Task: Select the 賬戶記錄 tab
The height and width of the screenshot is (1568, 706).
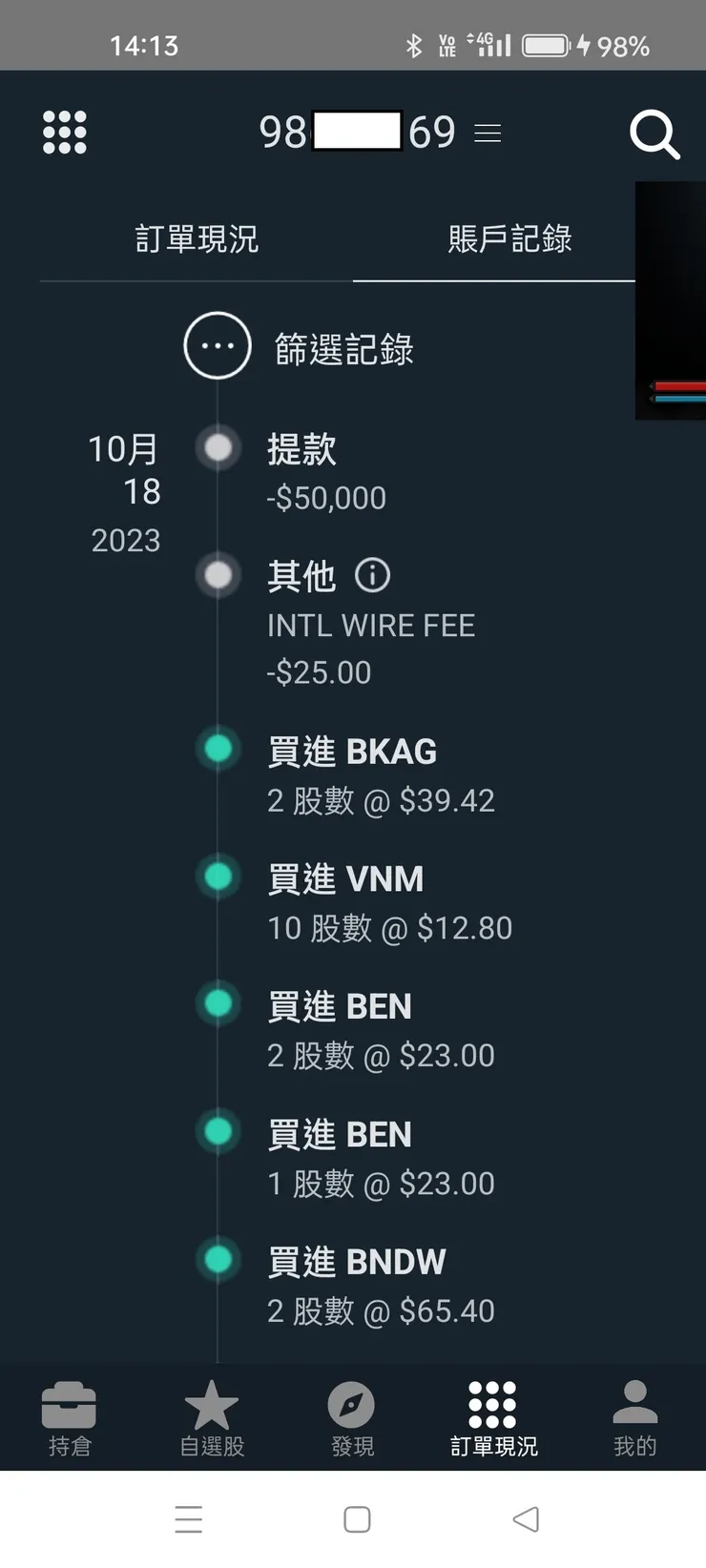Action: (x=509, y=239)
